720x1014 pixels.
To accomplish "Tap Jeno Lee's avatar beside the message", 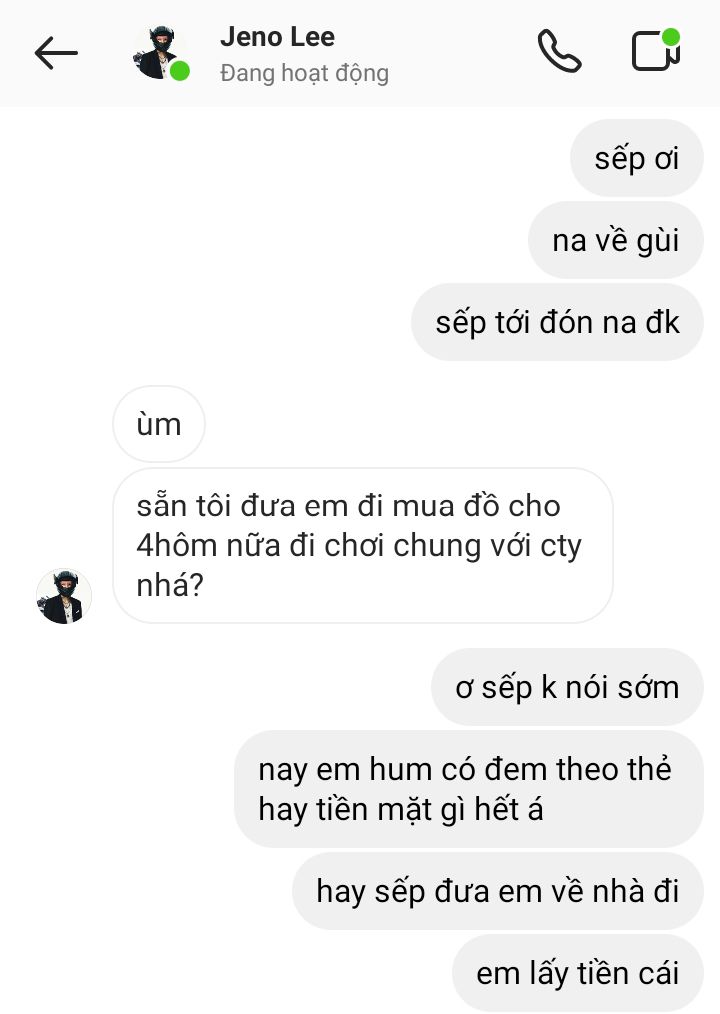I will pos(64,596).
